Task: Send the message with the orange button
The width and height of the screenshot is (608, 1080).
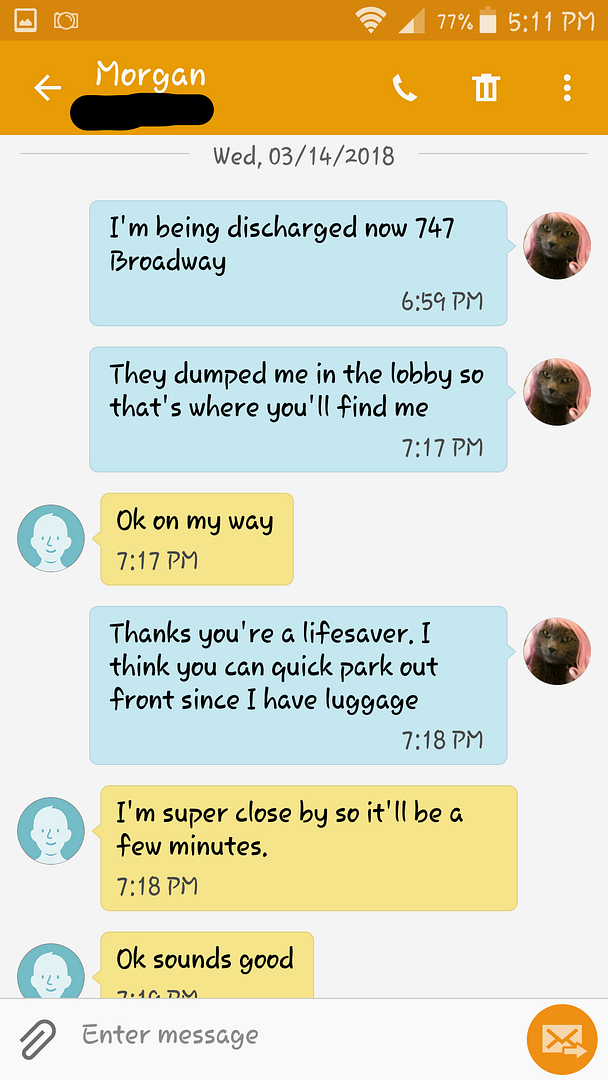Action: click(561, 1039)
